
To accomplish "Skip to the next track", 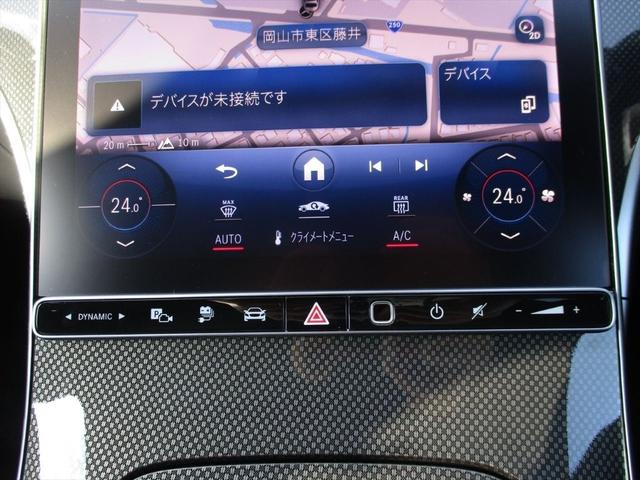I will [421, 166].
